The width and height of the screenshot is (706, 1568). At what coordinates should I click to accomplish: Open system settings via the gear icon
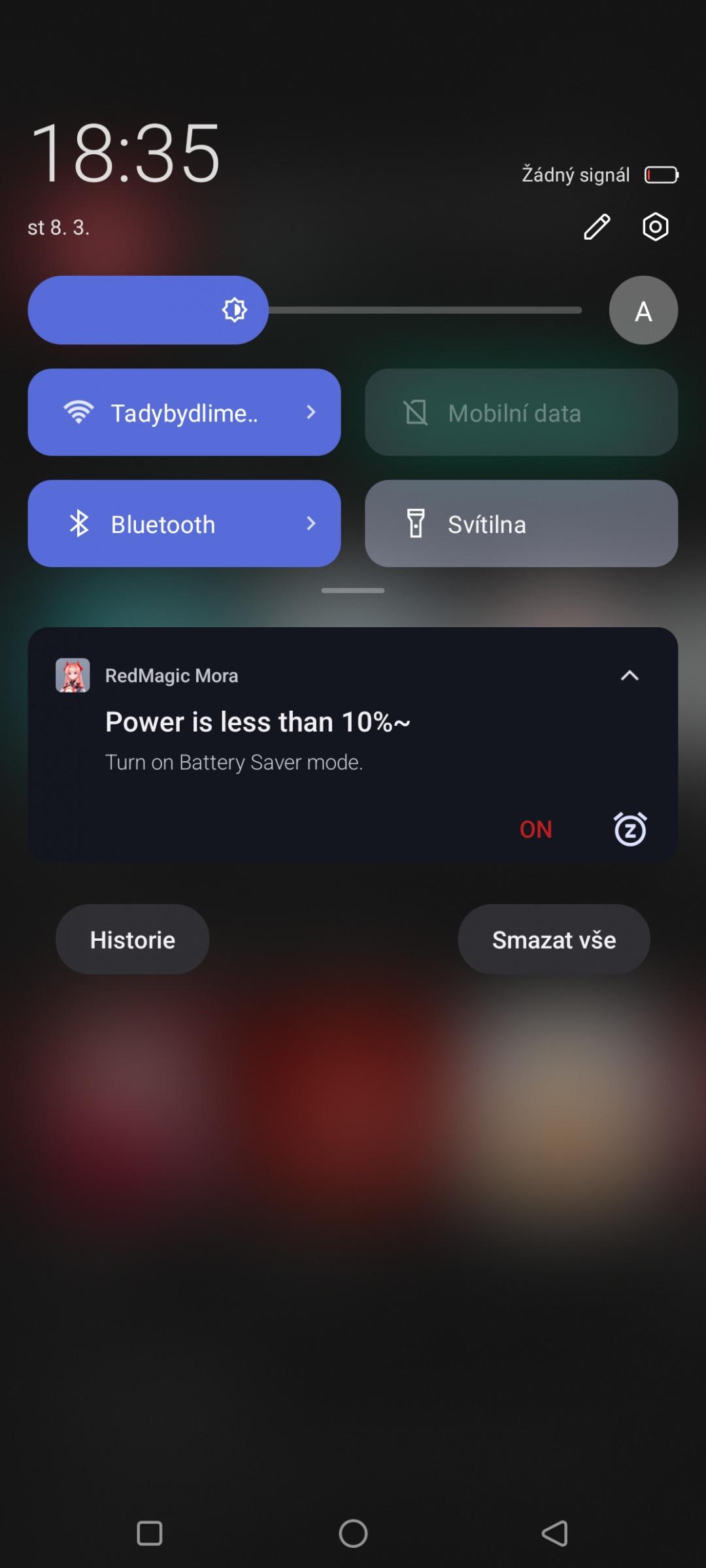point(655,227)
